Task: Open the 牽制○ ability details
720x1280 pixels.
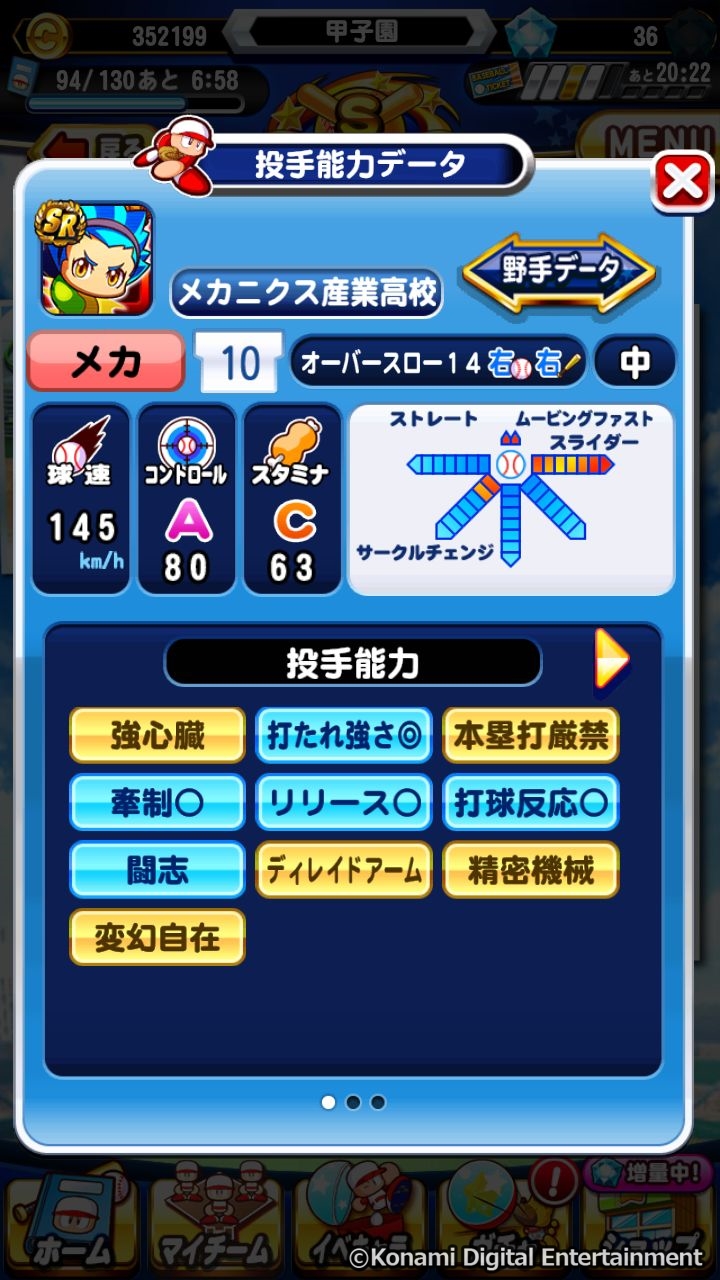Action: click(x=157, y=802)
